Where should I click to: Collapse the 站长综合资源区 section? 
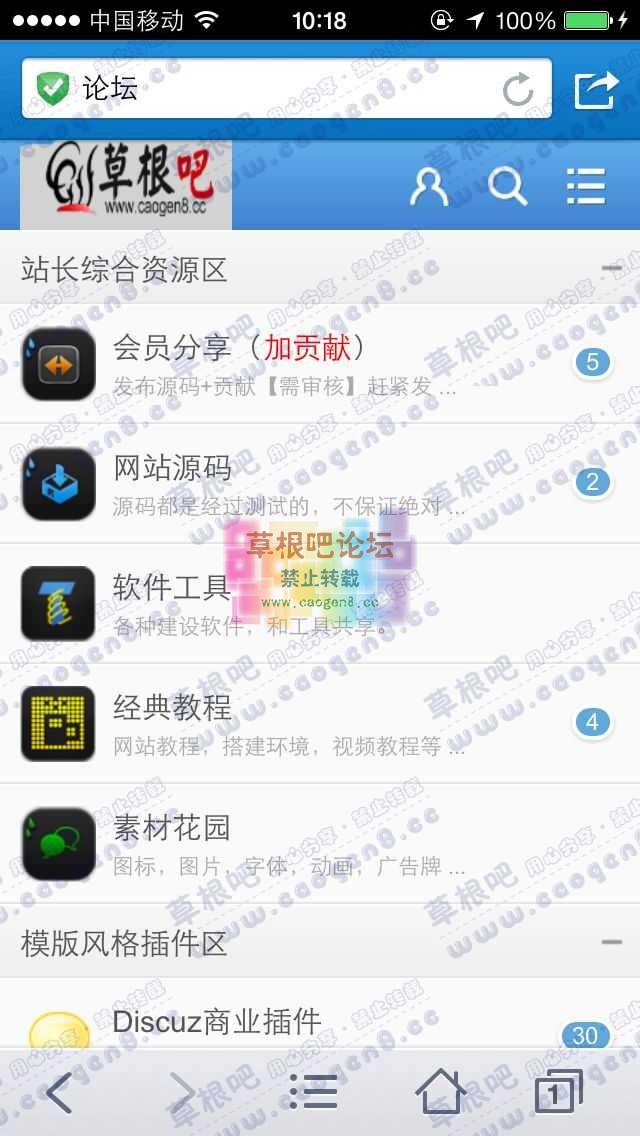tap(611, 269)
